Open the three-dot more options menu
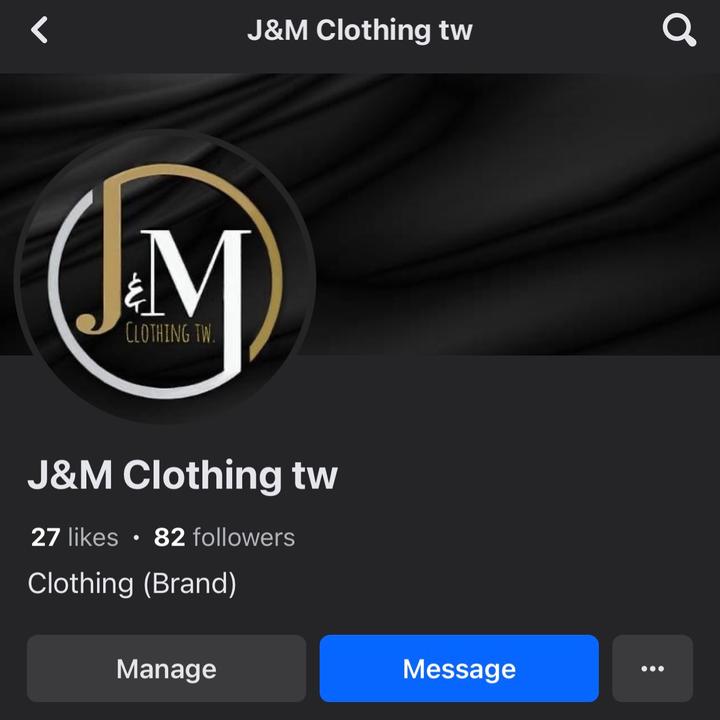This screenshot has width=720, height=720. [652, 668]
